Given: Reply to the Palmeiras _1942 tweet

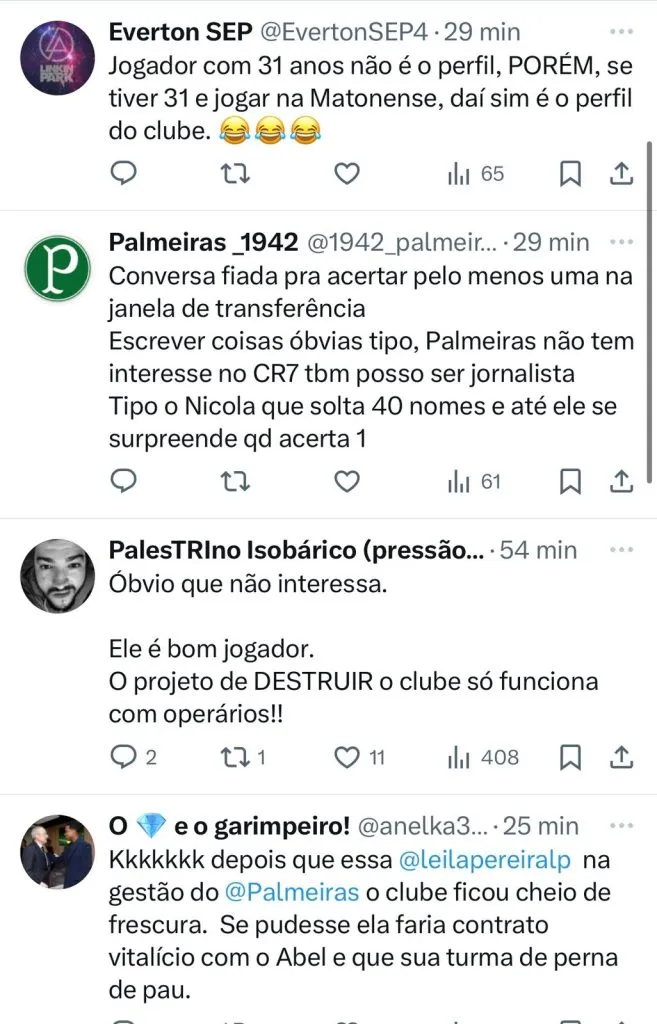Looking at the screenshot, I should click(122, 482).
